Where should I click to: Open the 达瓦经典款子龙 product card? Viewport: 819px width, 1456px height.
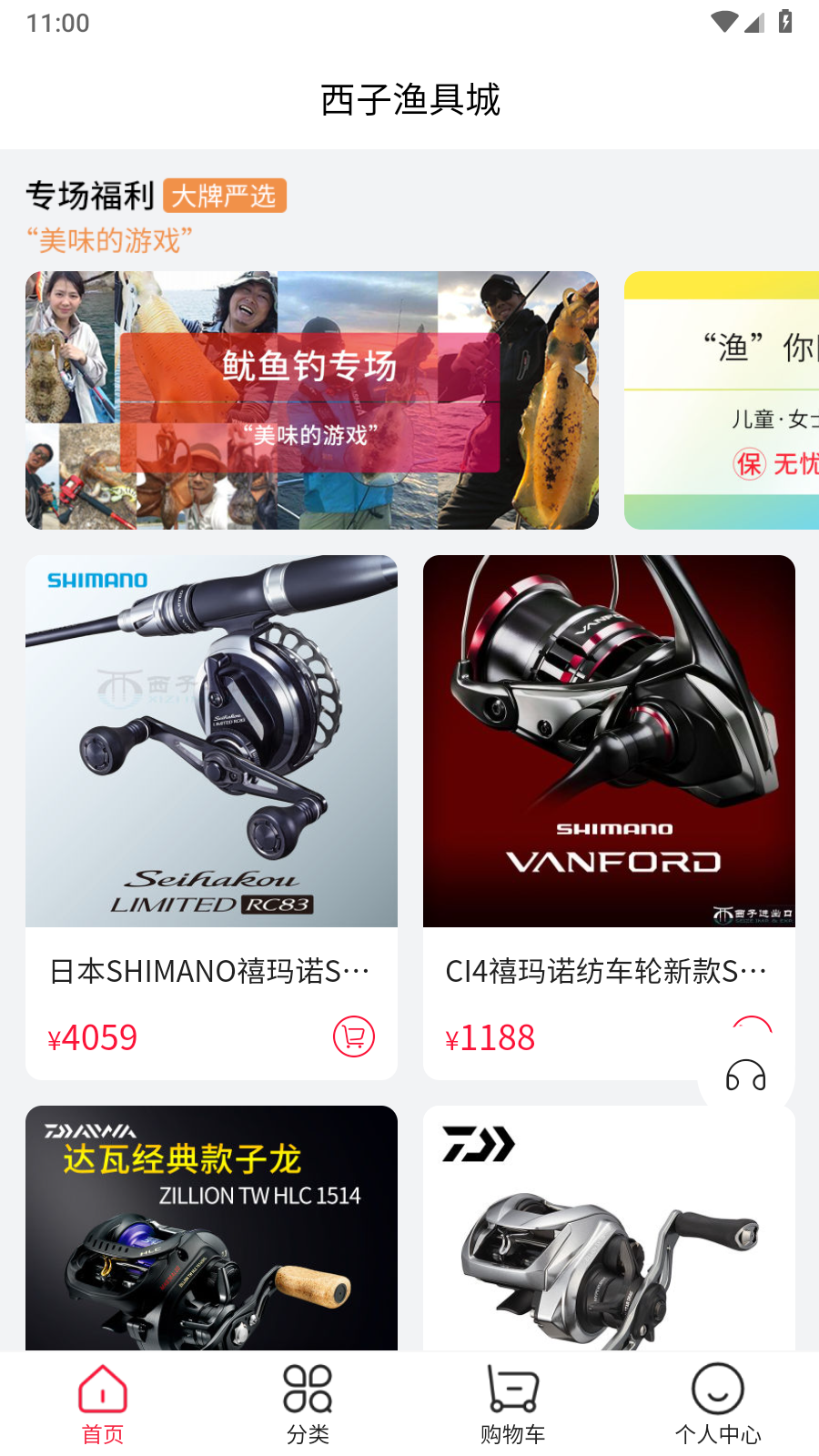(211, 1228)
